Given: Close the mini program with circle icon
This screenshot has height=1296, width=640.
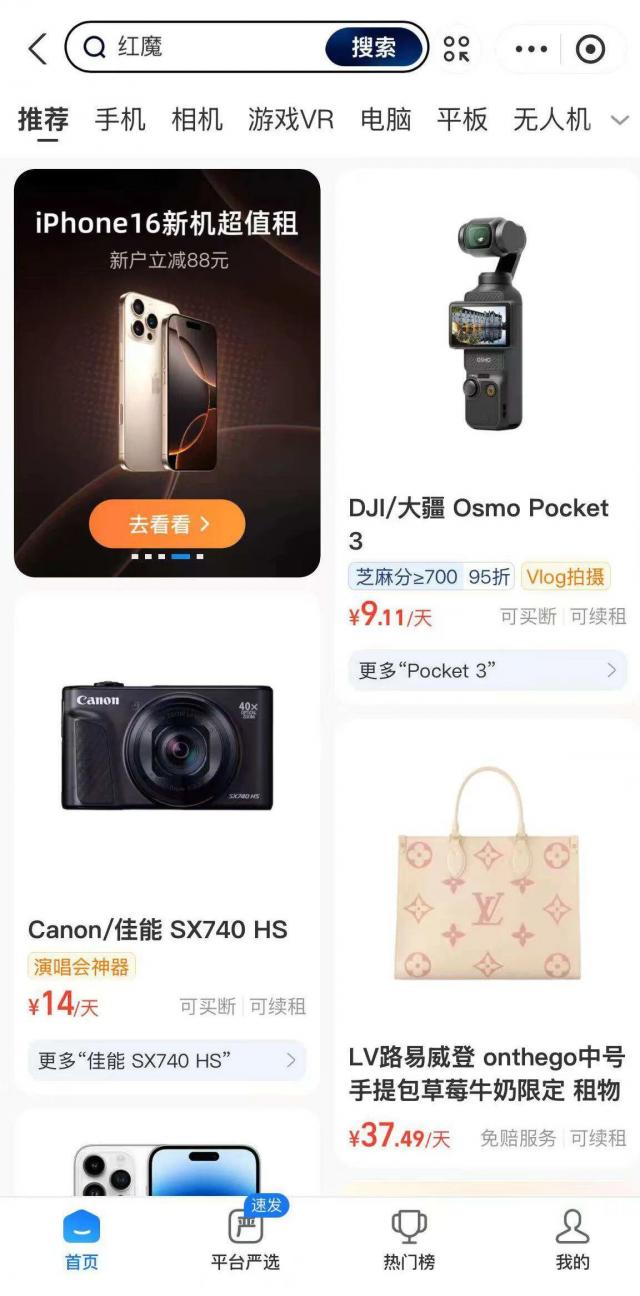Looking at the screenshot, I should click(591, 49).
